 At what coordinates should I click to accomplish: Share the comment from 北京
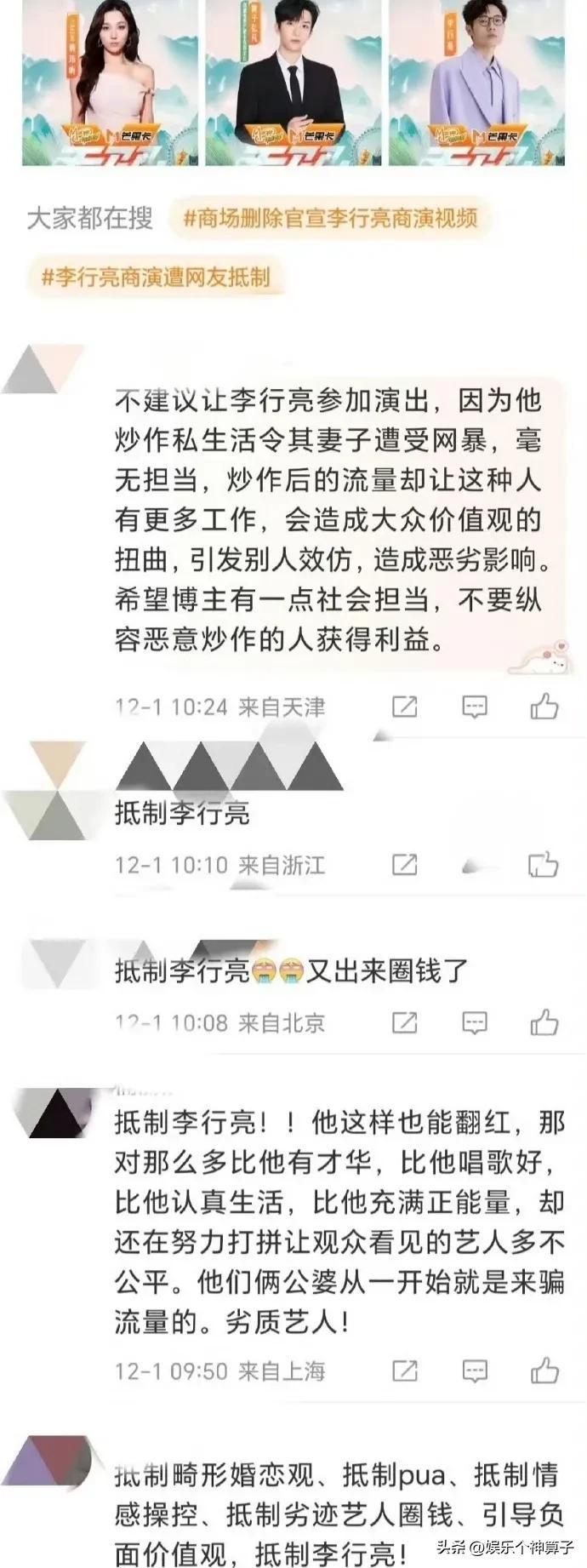click(x=404, y=1022)
